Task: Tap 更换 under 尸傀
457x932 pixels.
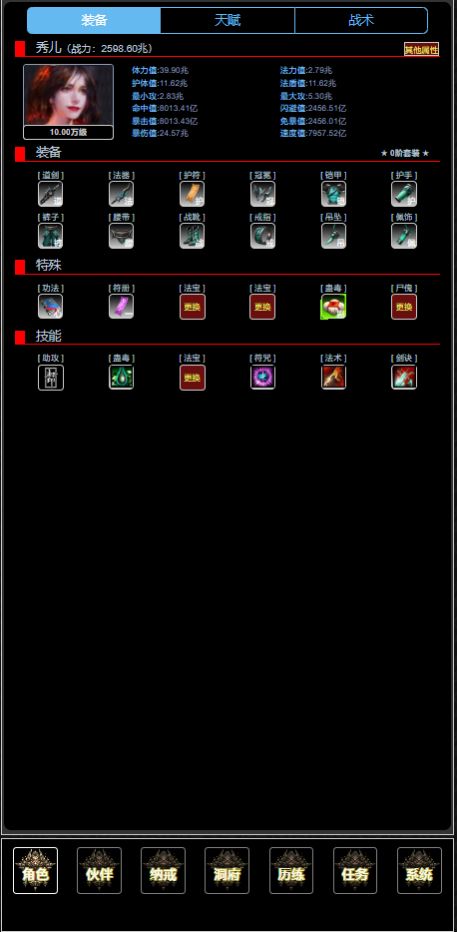Action: (x=404, y=307)
